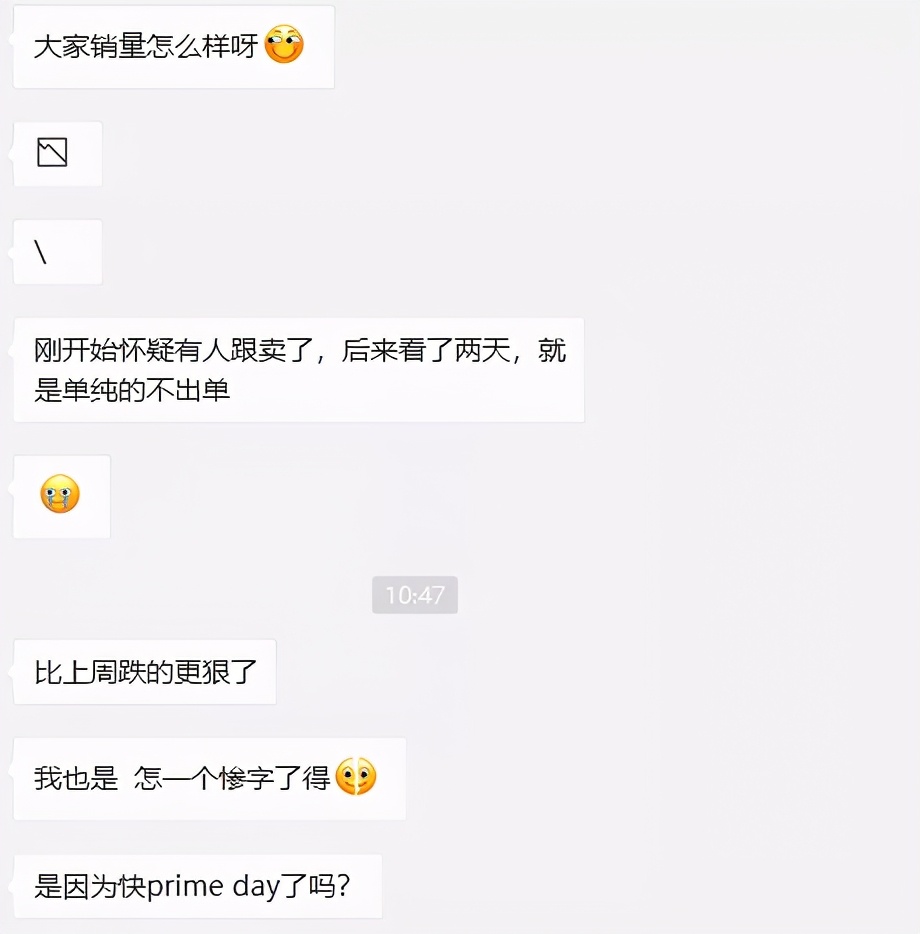Select the 刚开始怀疑有人跟卖了 message

click(x=295, y=369)
